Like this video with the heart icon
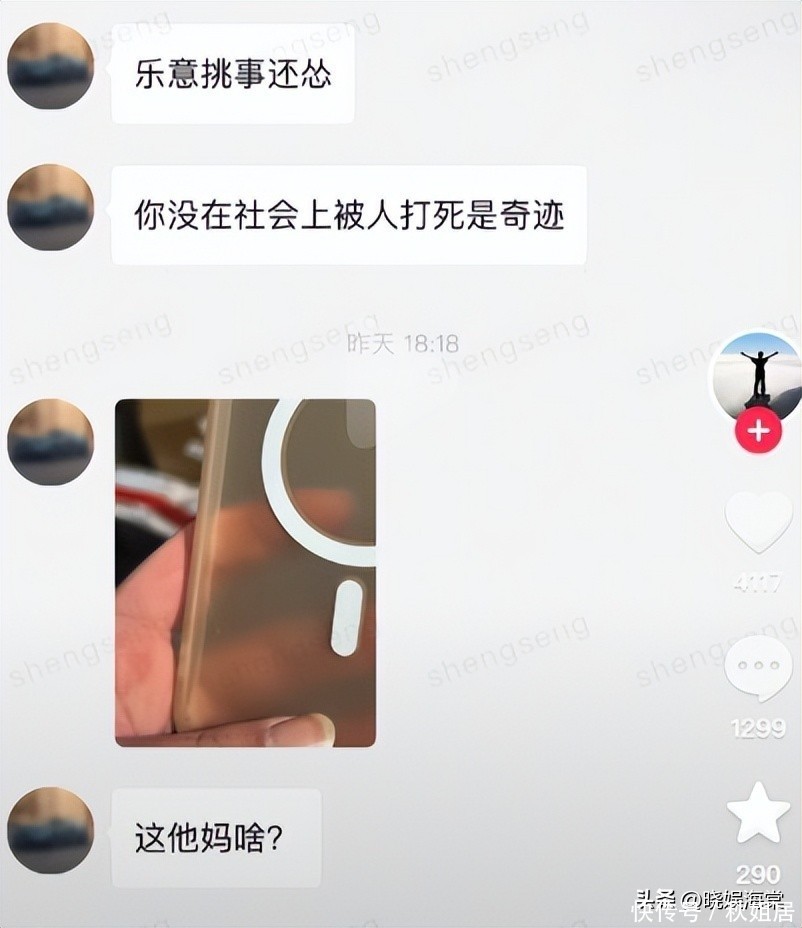The image size is (802, 928). (758, 522)
